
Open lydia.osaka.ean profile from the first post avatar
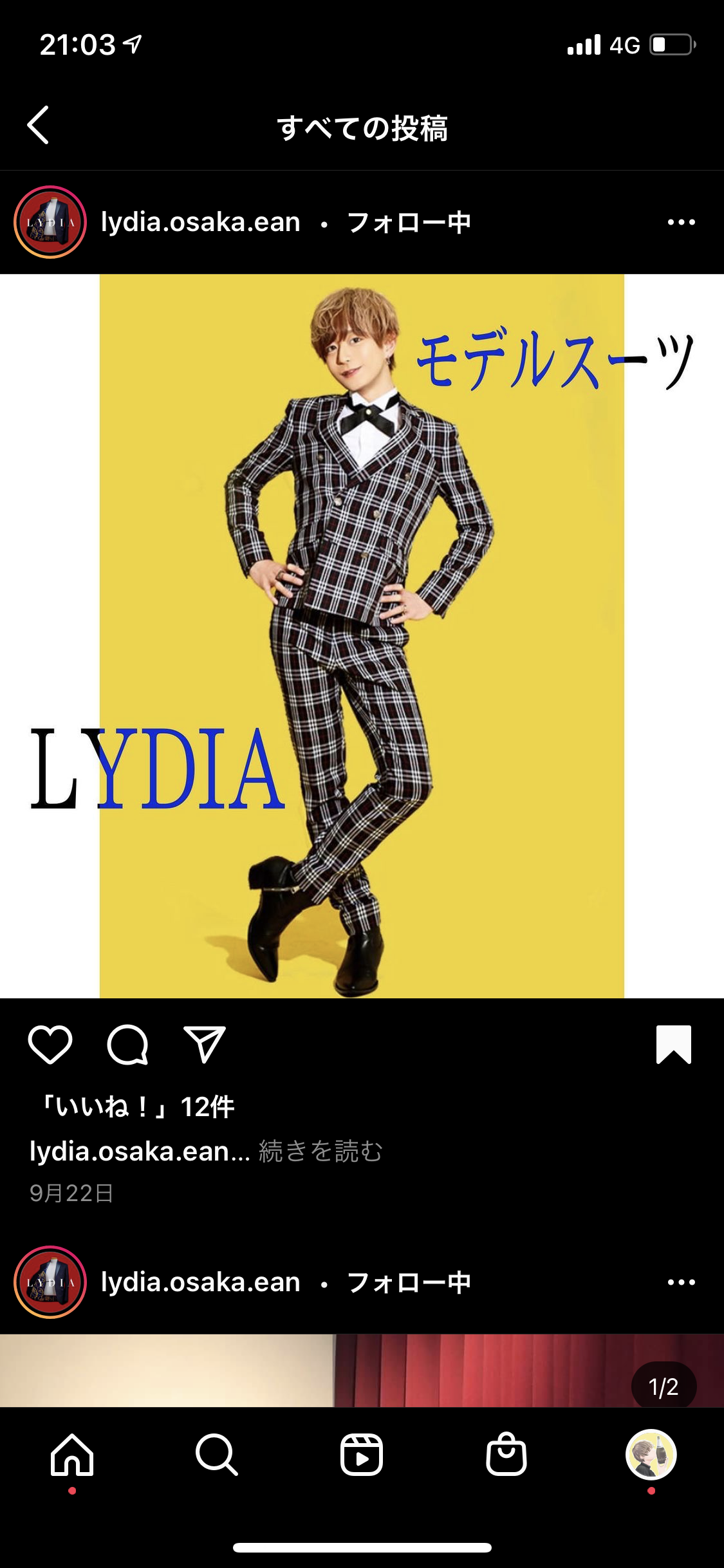(50, 222)
